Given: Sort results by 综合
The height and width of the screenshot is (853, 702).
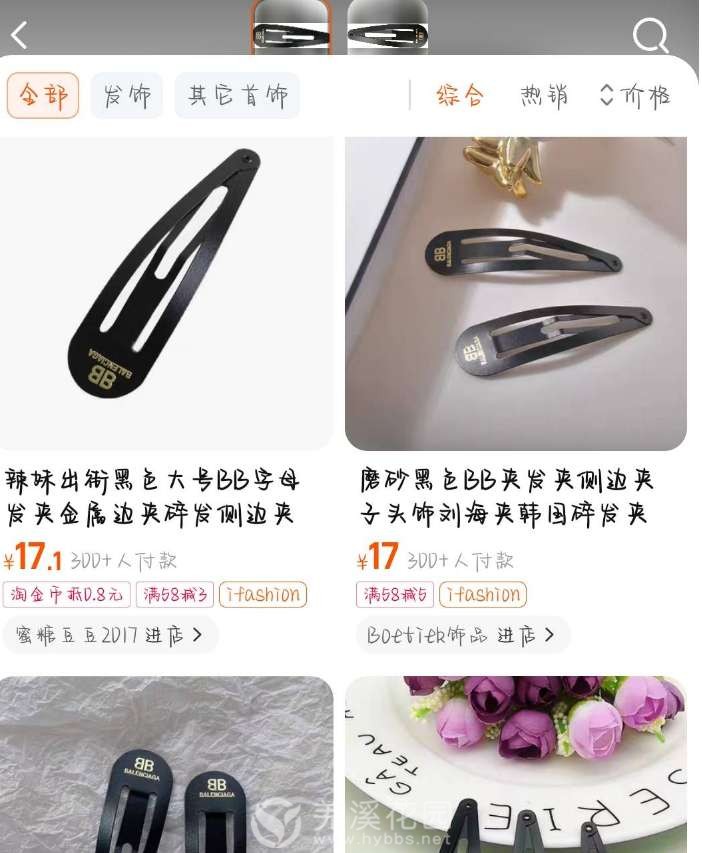Looking at the screenshot, I should coord(460,96).
